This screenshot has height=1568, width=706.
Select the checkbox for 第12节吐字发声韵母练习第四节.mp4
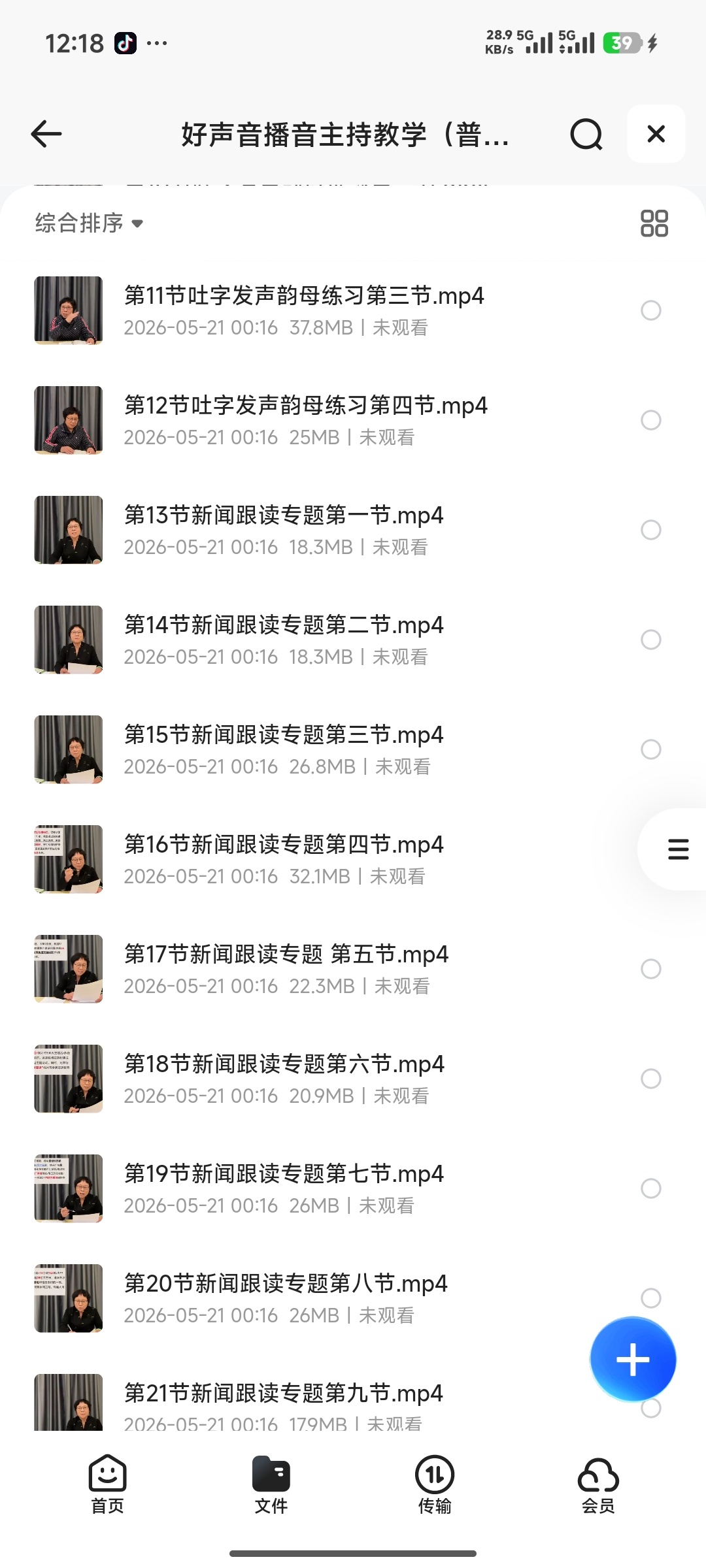(650, 420)
